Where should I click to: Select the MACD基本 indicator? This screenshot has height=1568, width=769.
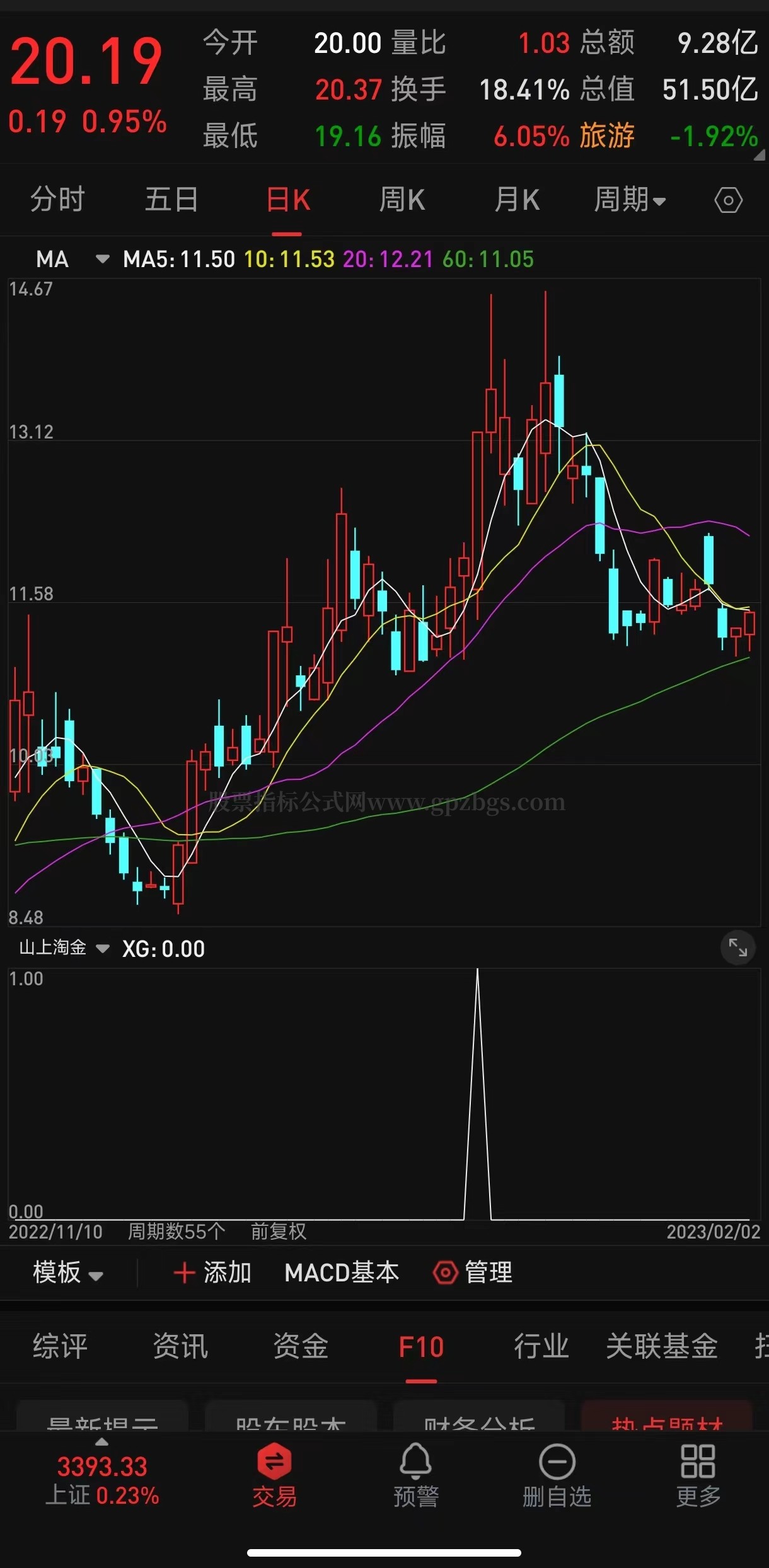[x=342, y=1273]
